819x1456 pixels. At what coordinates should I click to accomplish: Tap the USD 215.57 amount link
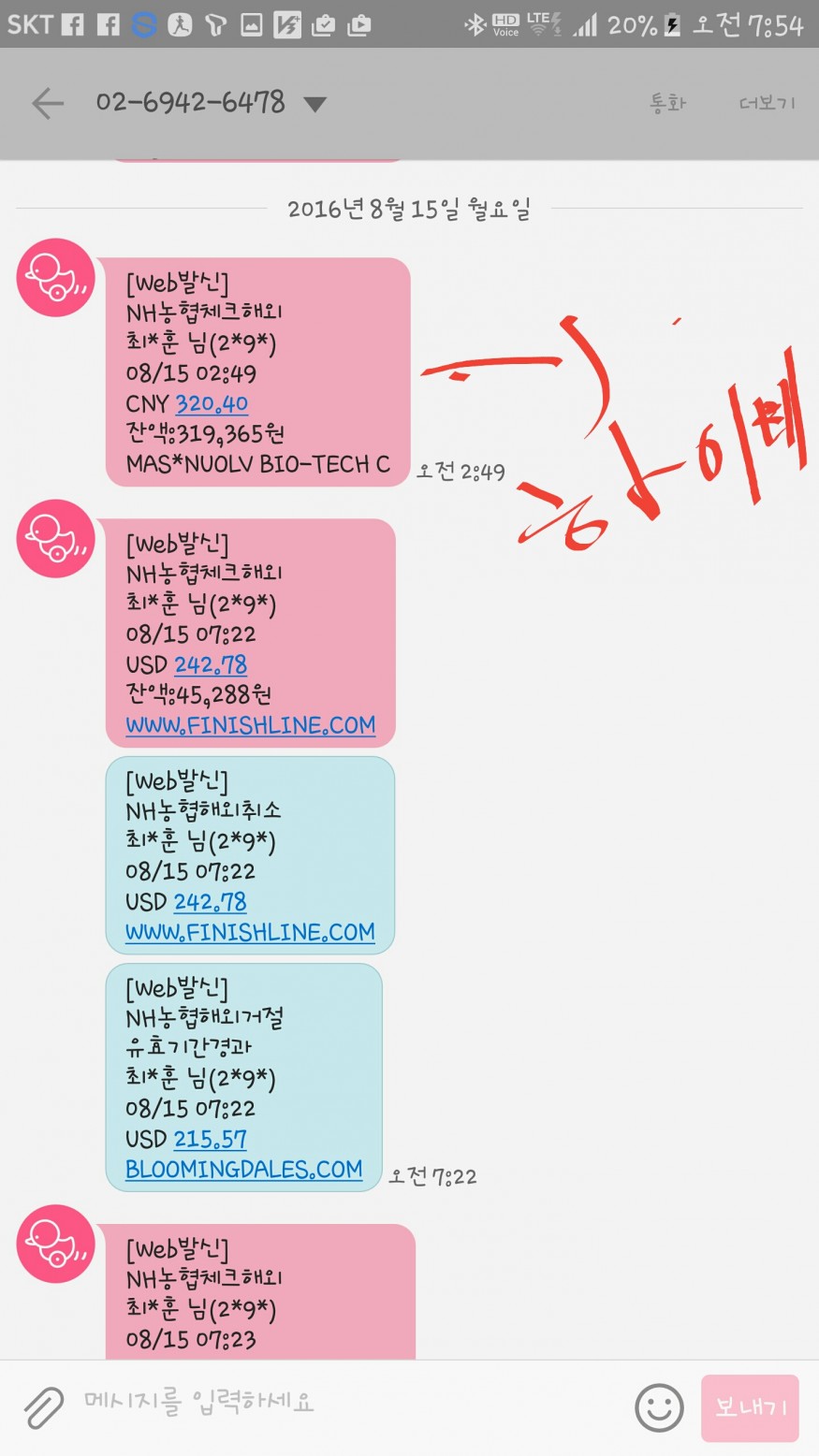[x=211, y=1139]
